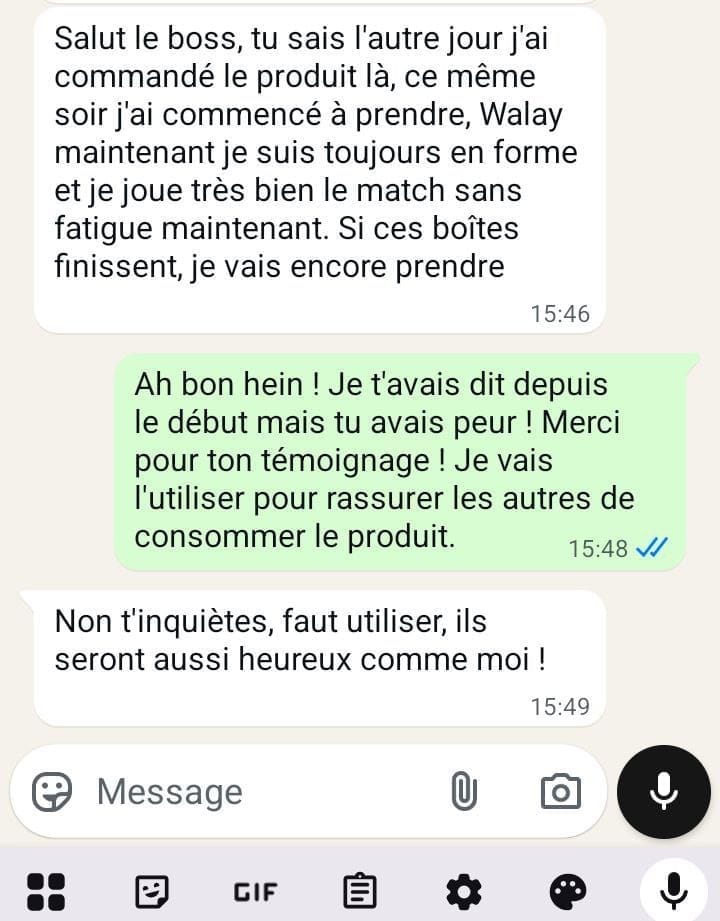
Task: Open the keyboard theme palette
Action: [568, 892]
